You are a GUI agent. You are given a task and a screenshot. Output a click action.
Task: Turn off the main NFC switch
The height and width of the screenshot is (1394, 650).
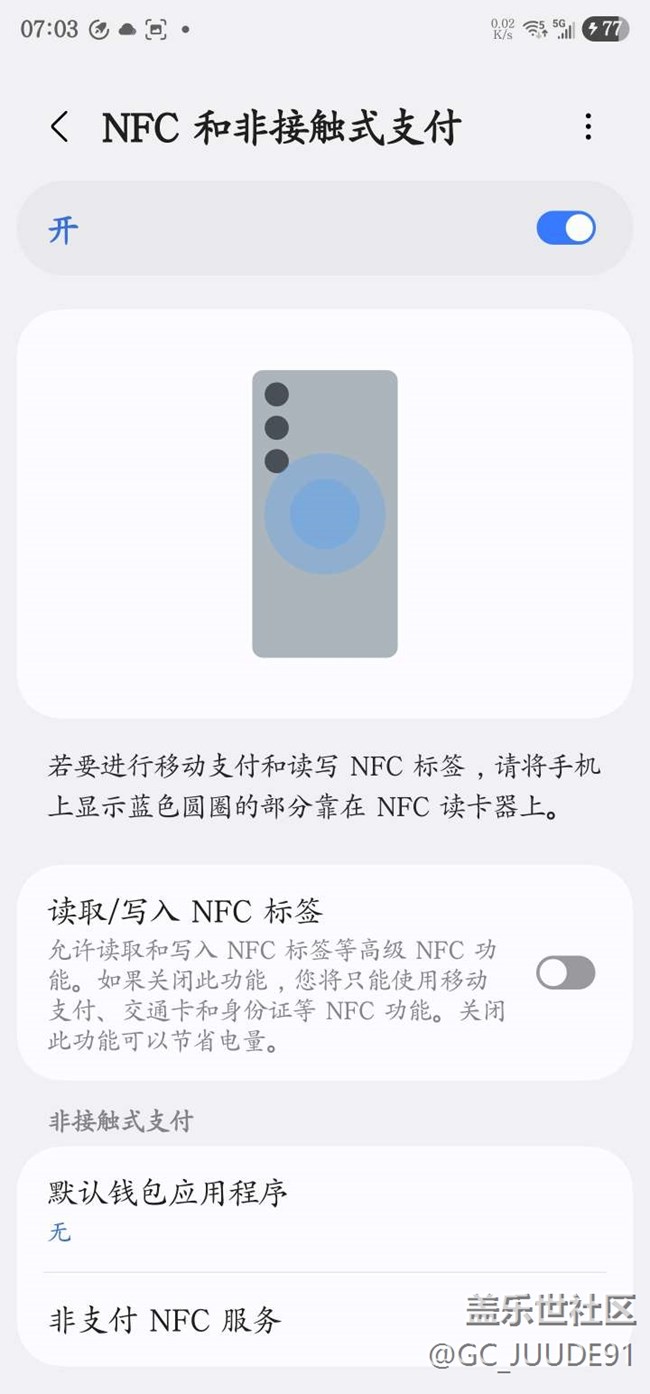click(565, 229)
